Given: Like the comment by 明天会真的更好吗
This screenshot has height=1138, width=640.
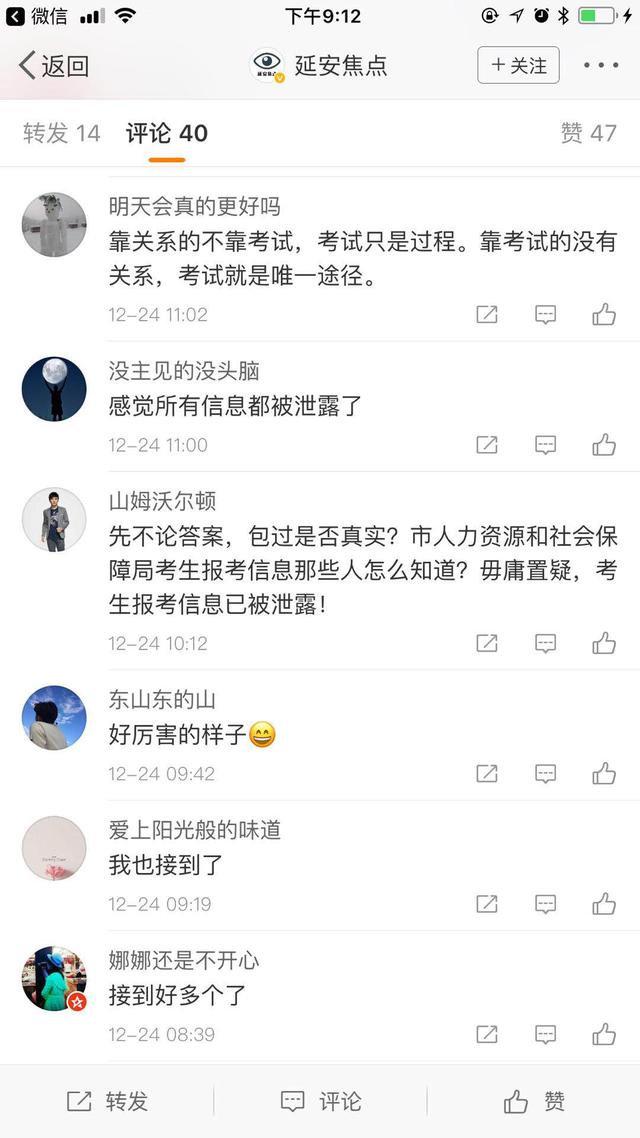Looking at the screenshot, I should click(x=603, y=315).
